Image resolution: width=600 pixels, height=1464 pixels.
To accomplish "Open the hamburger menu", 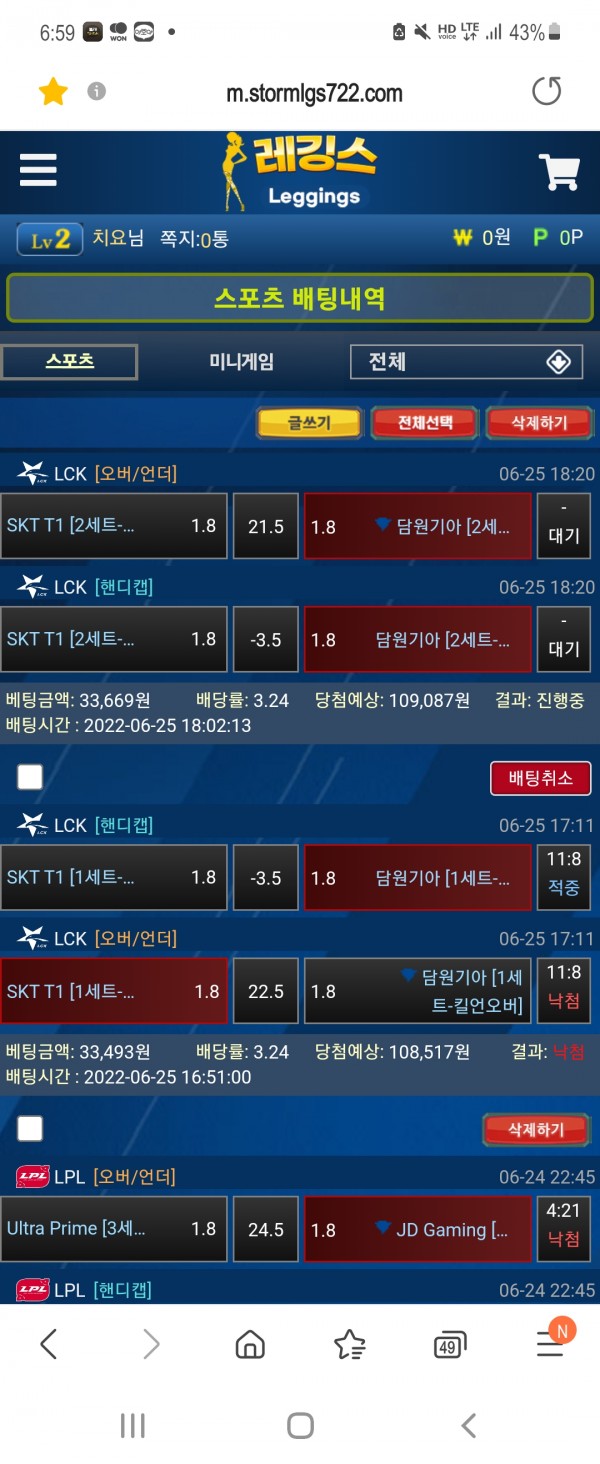I will click(x=38, y=171).
